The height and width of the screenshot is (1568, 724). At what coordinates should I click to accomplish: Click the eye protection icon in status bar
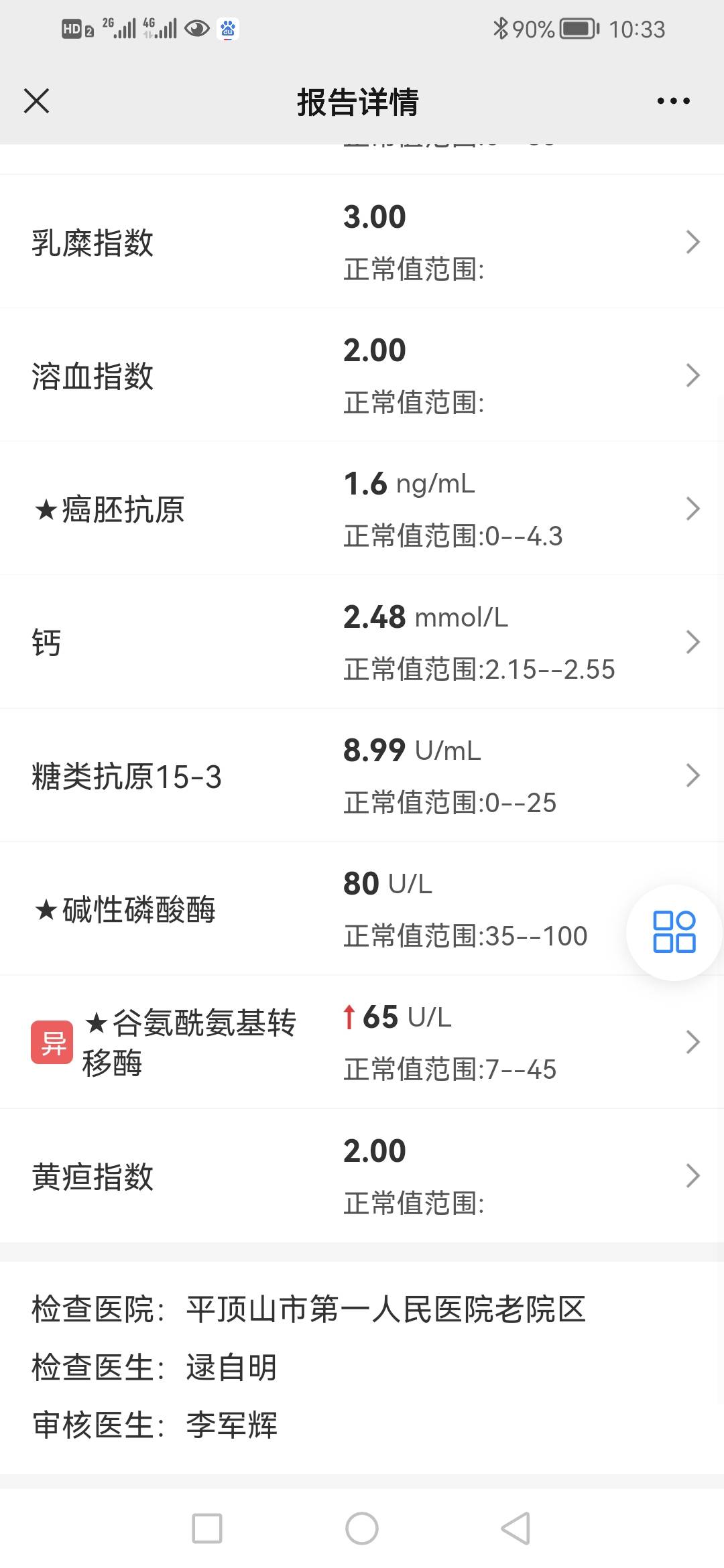click(x=195, y=28)
